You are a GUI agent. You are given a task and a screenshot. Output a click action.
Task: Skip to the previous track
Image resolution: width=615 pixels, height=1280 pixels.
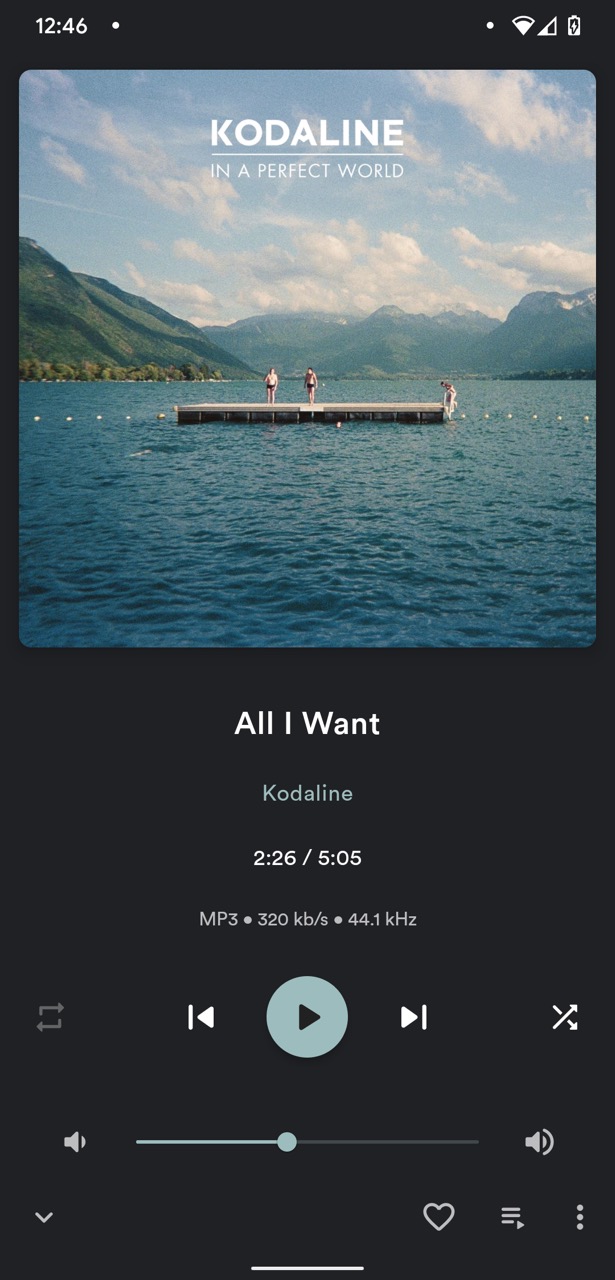(x=201, y=1017)
